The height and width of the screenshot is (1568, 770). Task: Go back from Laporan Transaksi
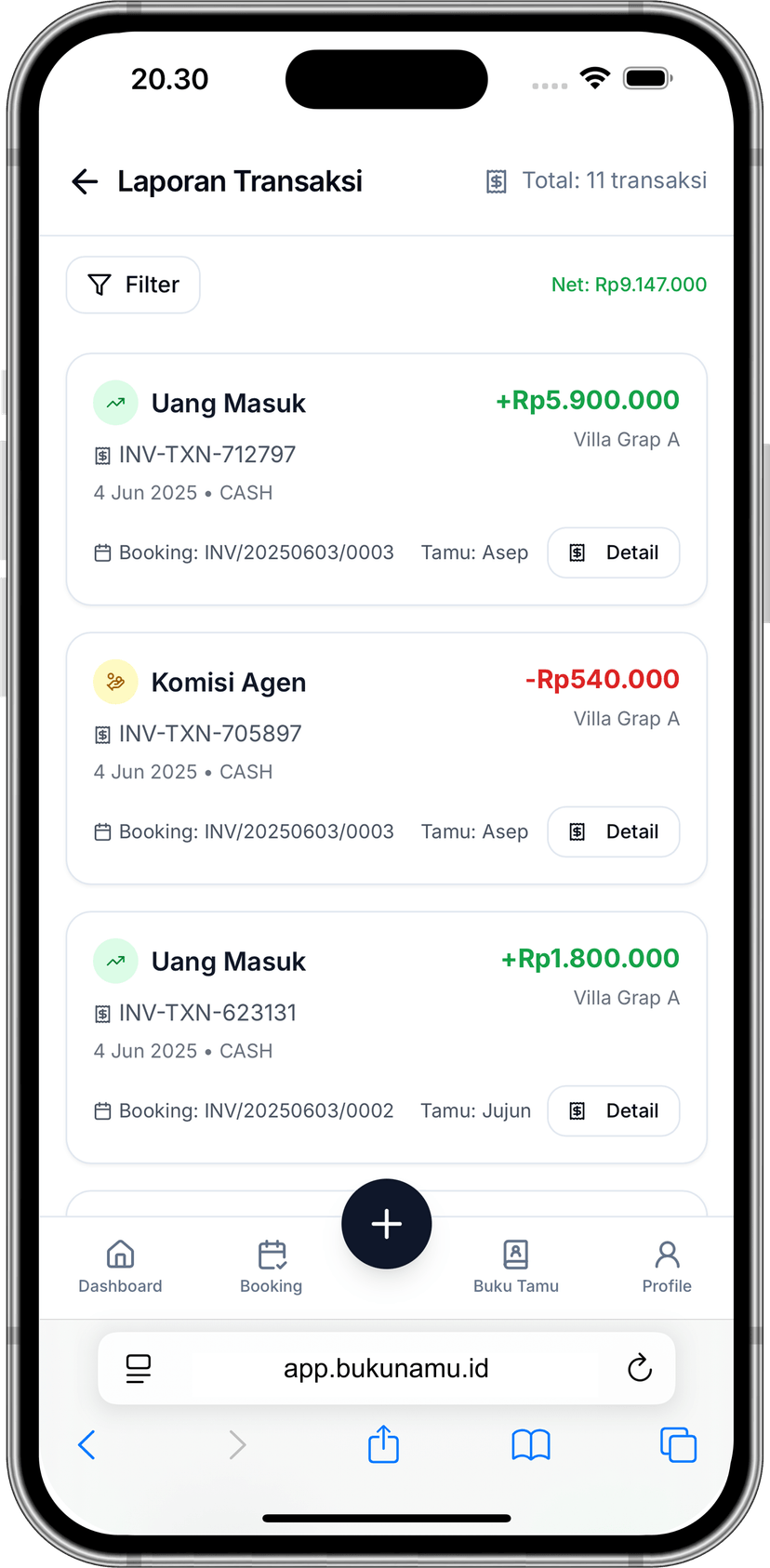[x=85, y=181]
